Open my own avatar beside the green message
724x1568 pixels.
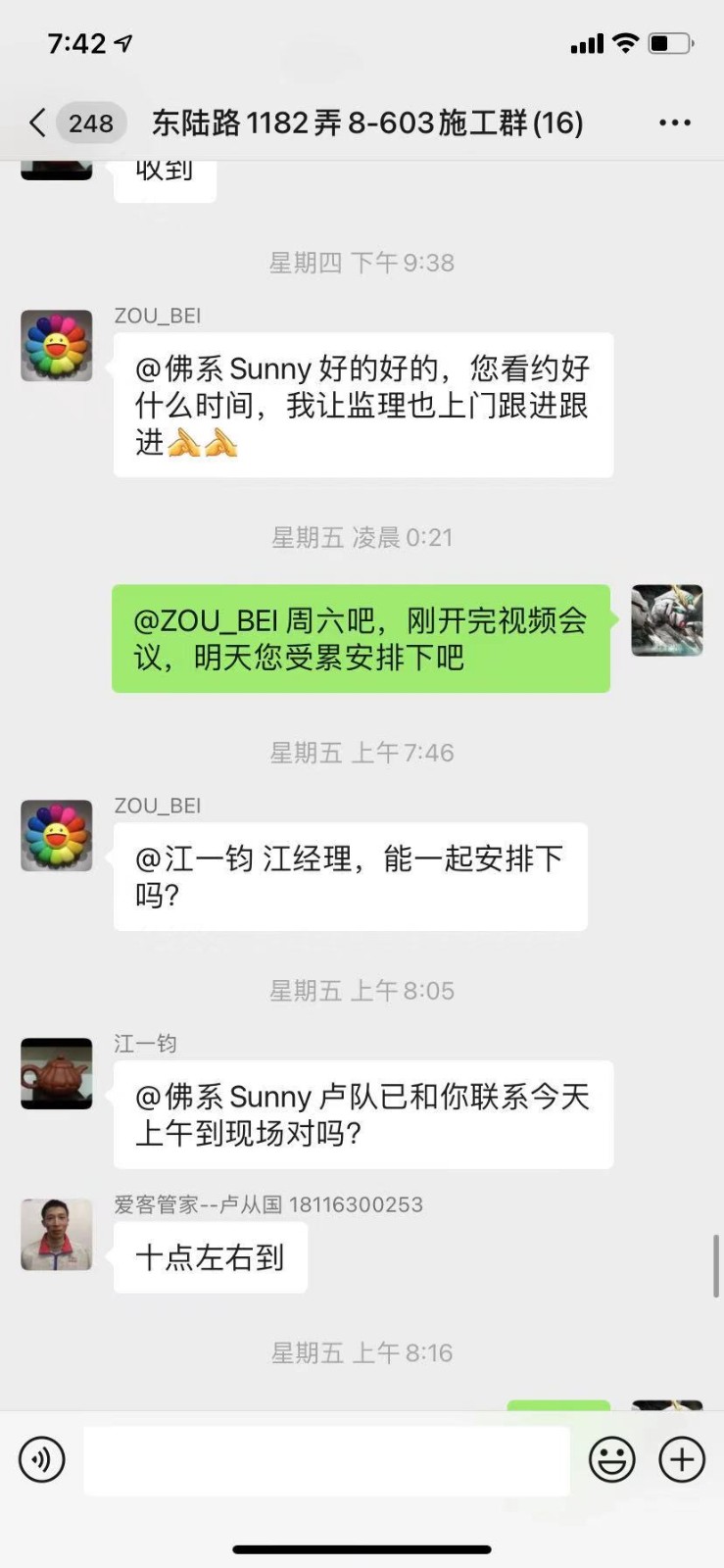(666, 620)
